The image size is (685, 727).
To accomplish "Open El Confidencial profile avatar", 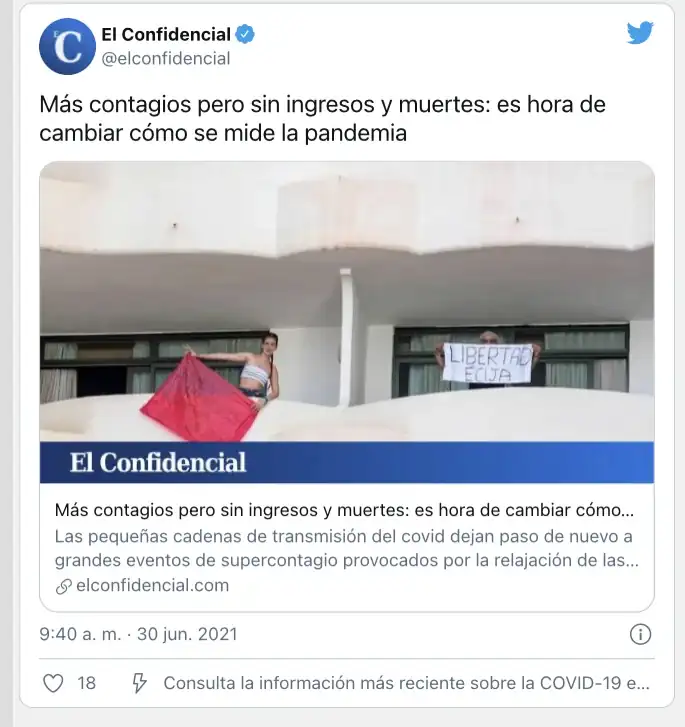I will [x=67, y=46].
